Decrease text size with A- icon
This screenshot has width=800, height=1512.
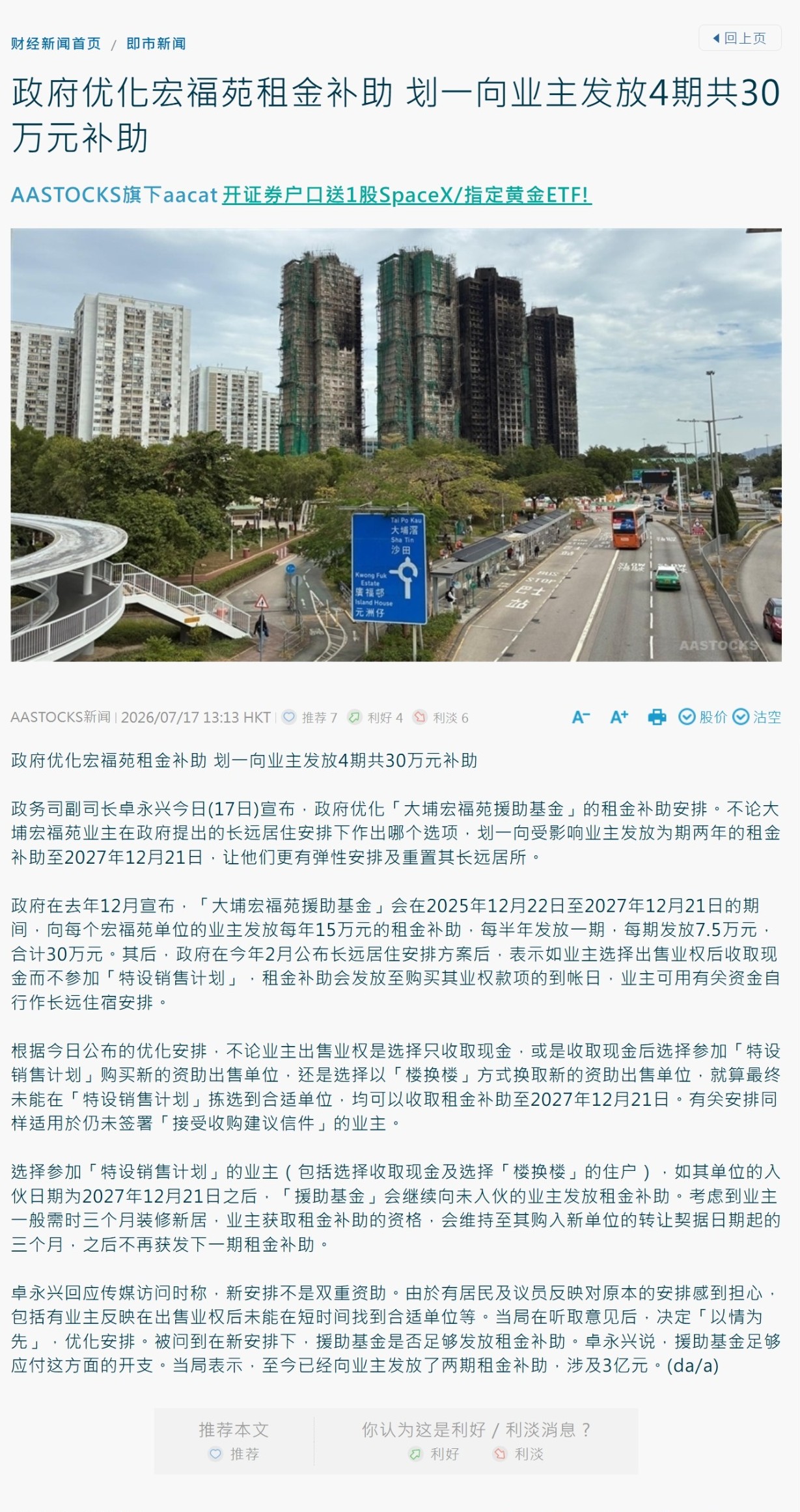(x=581, y=717)
